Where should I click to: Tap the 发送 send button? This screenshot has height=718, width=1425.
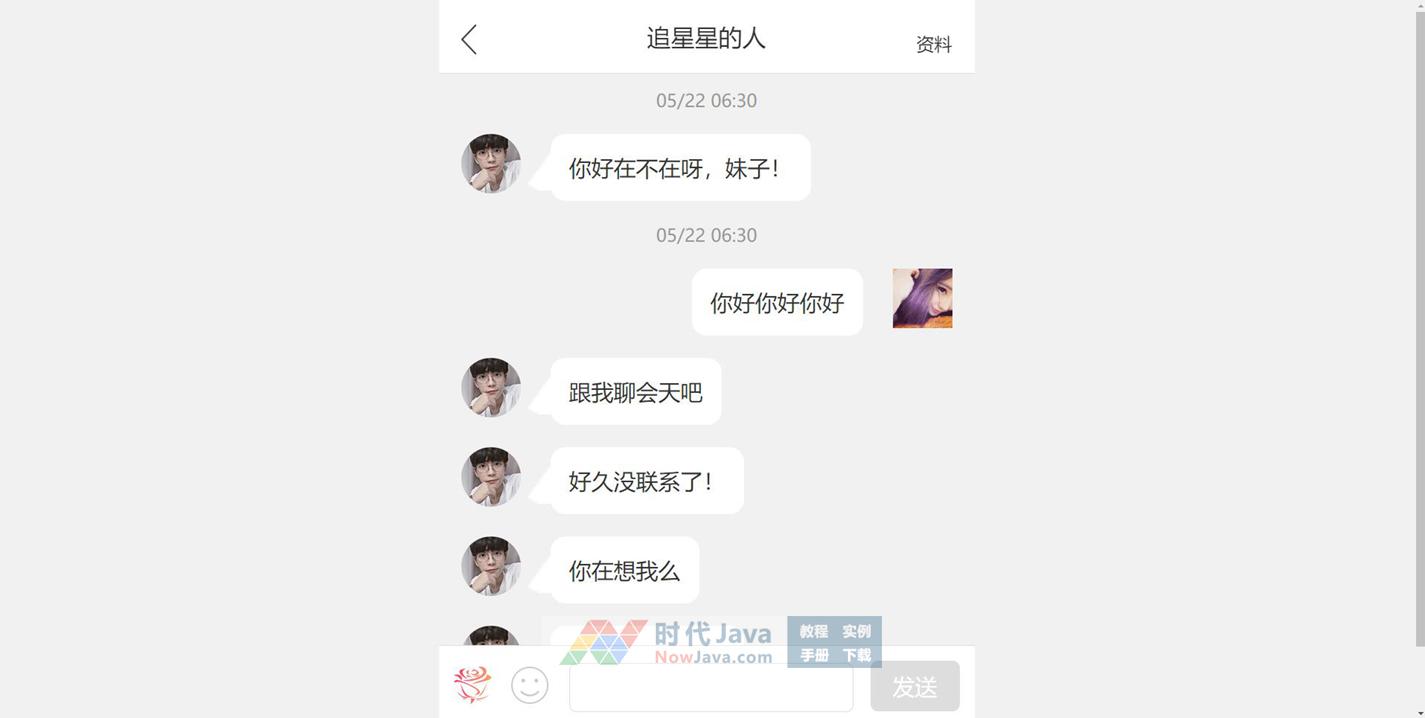click(x=914, y=687)
